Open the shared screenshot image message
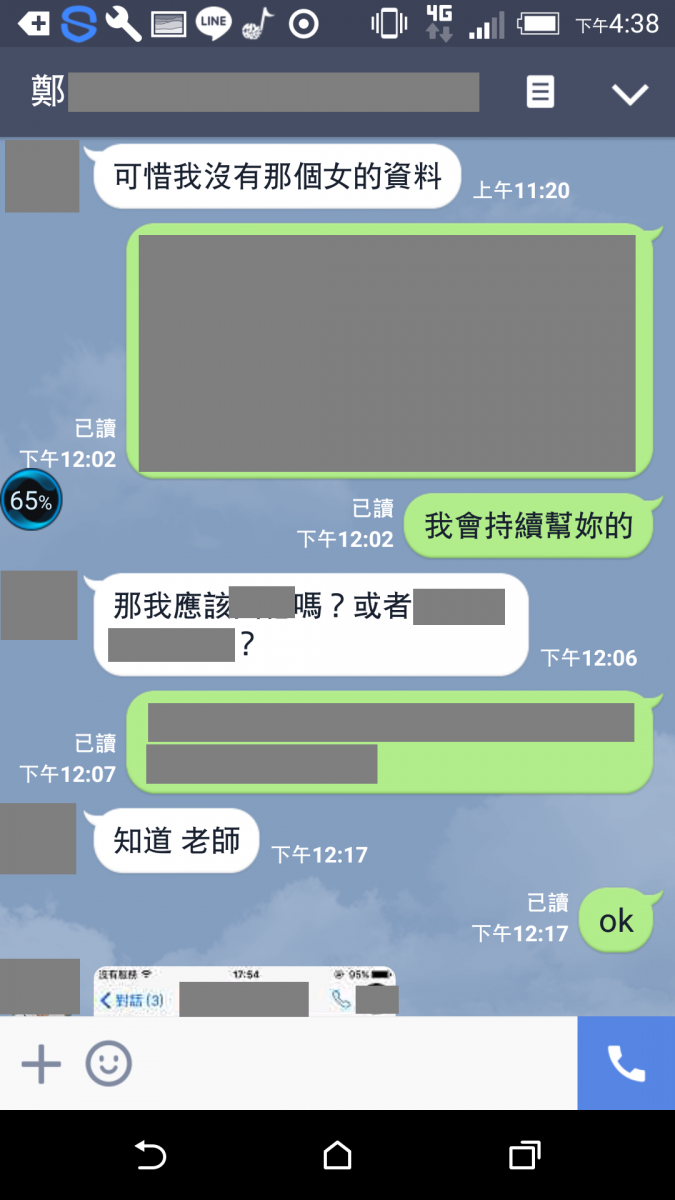The image size is (675, 1200). (x=245, y=991)
